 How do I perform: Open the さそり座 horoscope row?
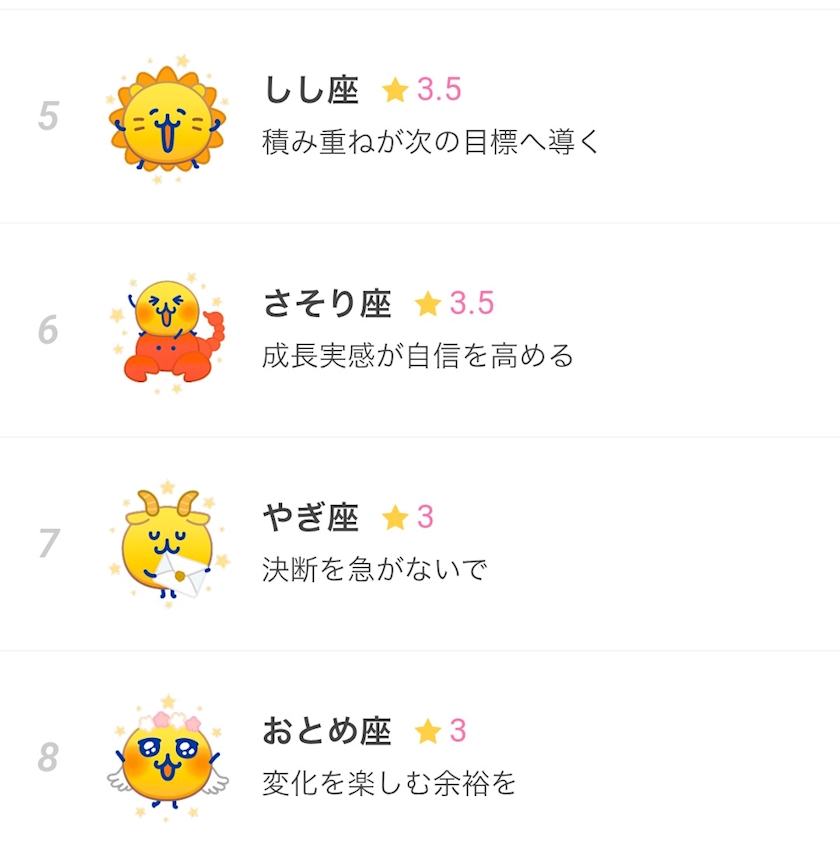[420, 330]
